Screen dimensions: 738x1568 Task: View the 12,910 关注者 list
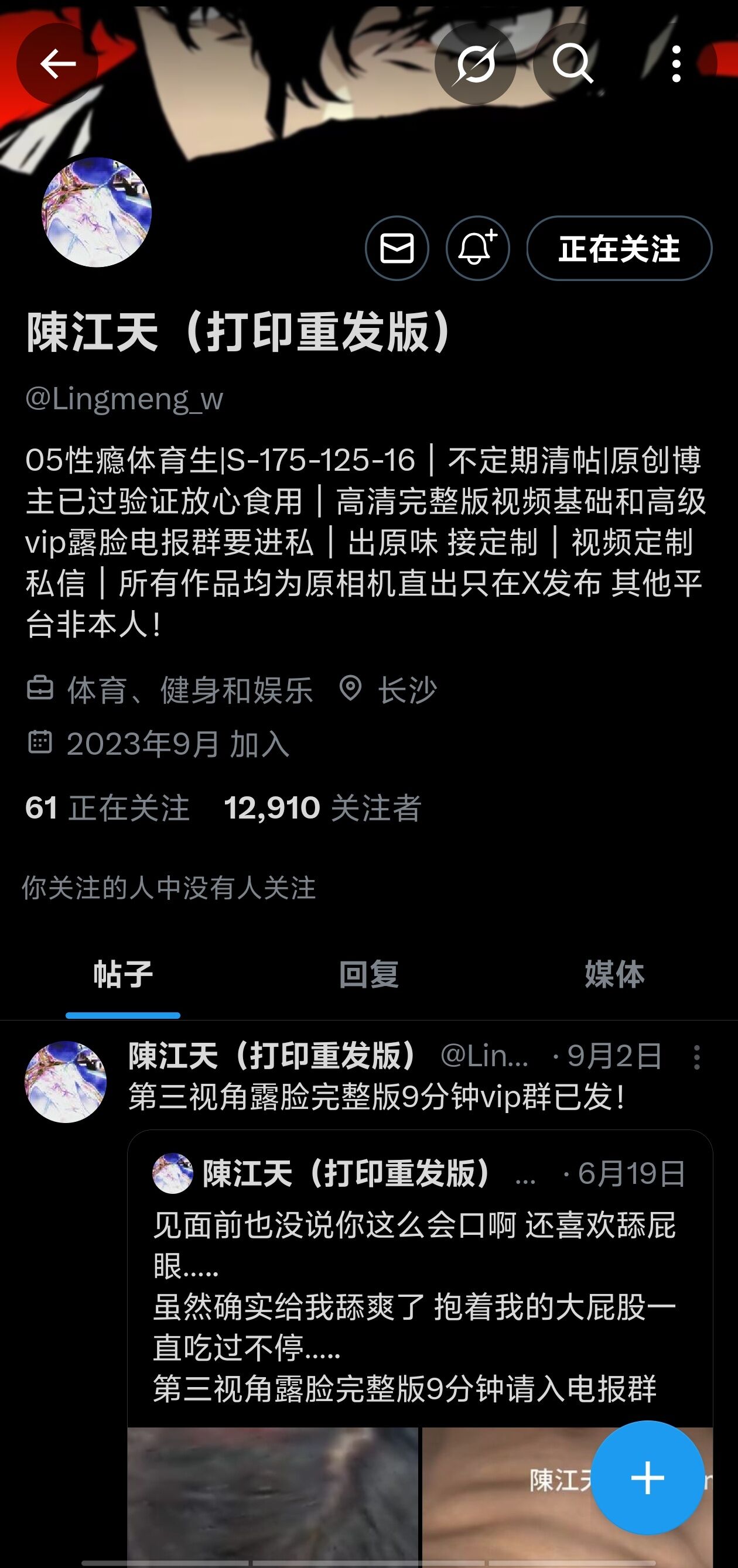pos(323,809)
